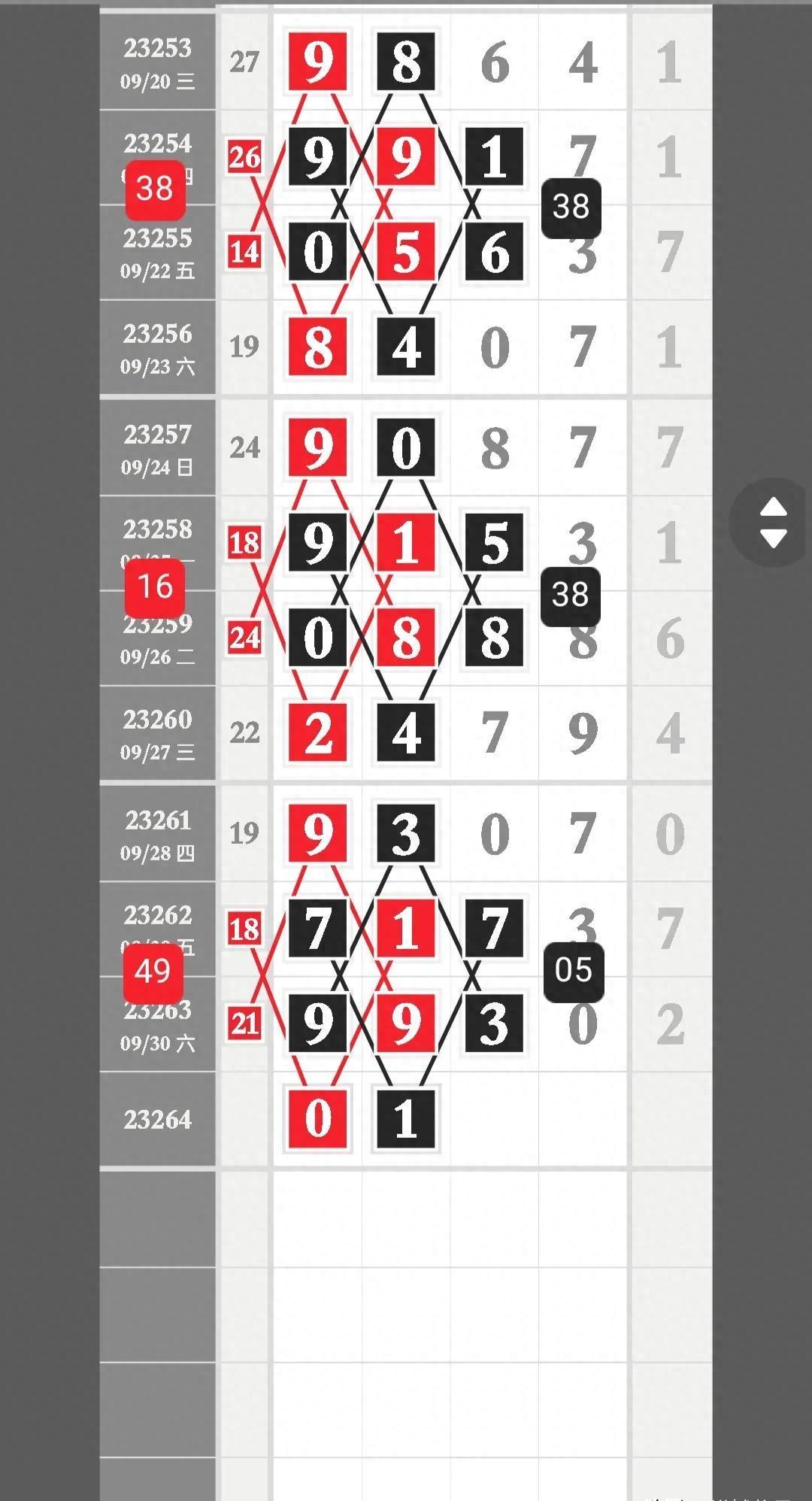The width and height of the screenshot is (812, 1501).
Task: Tap the up arrow on floating control
Action: [774, 508]
